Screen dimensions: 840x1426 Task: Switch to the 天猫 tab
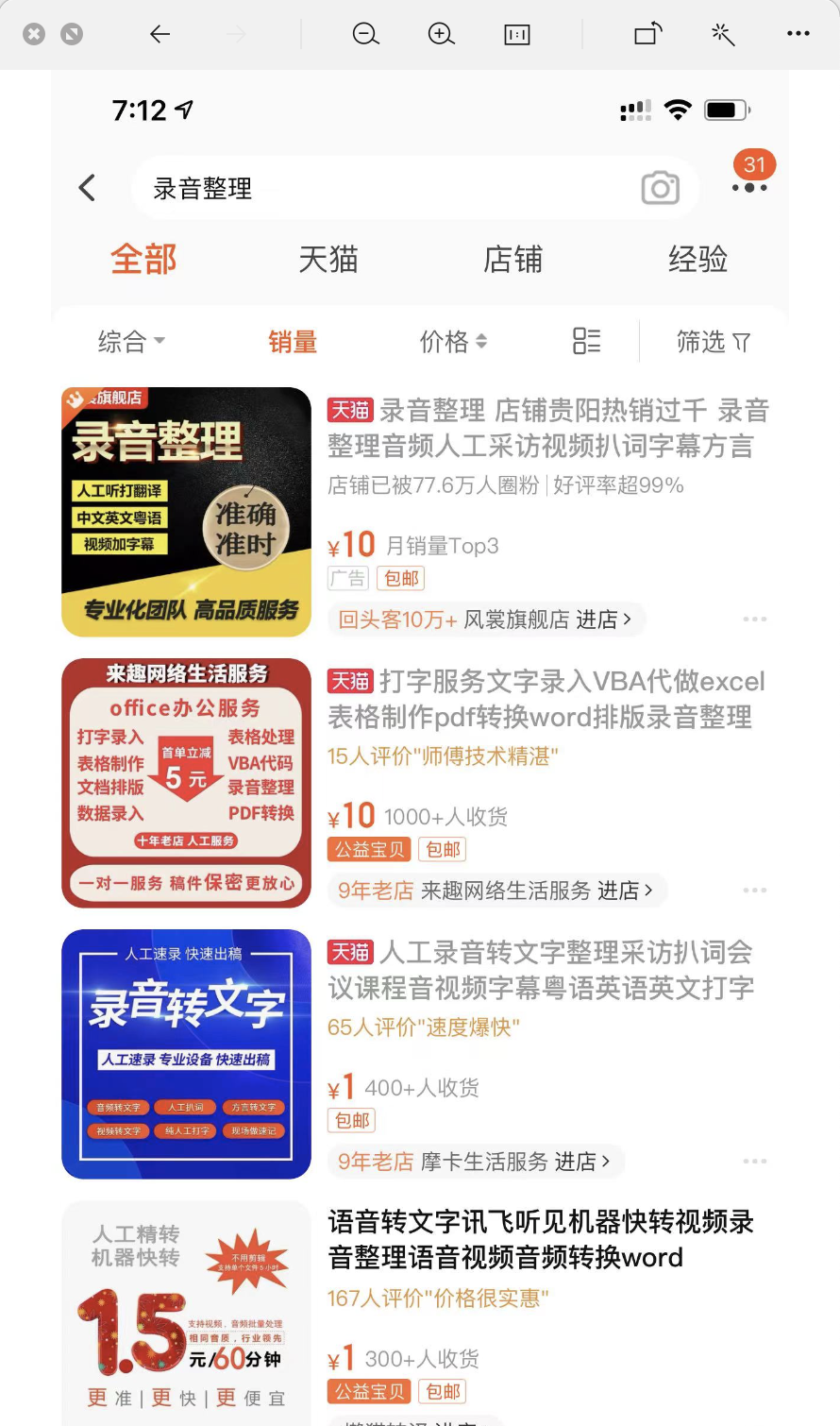(328, 259)
